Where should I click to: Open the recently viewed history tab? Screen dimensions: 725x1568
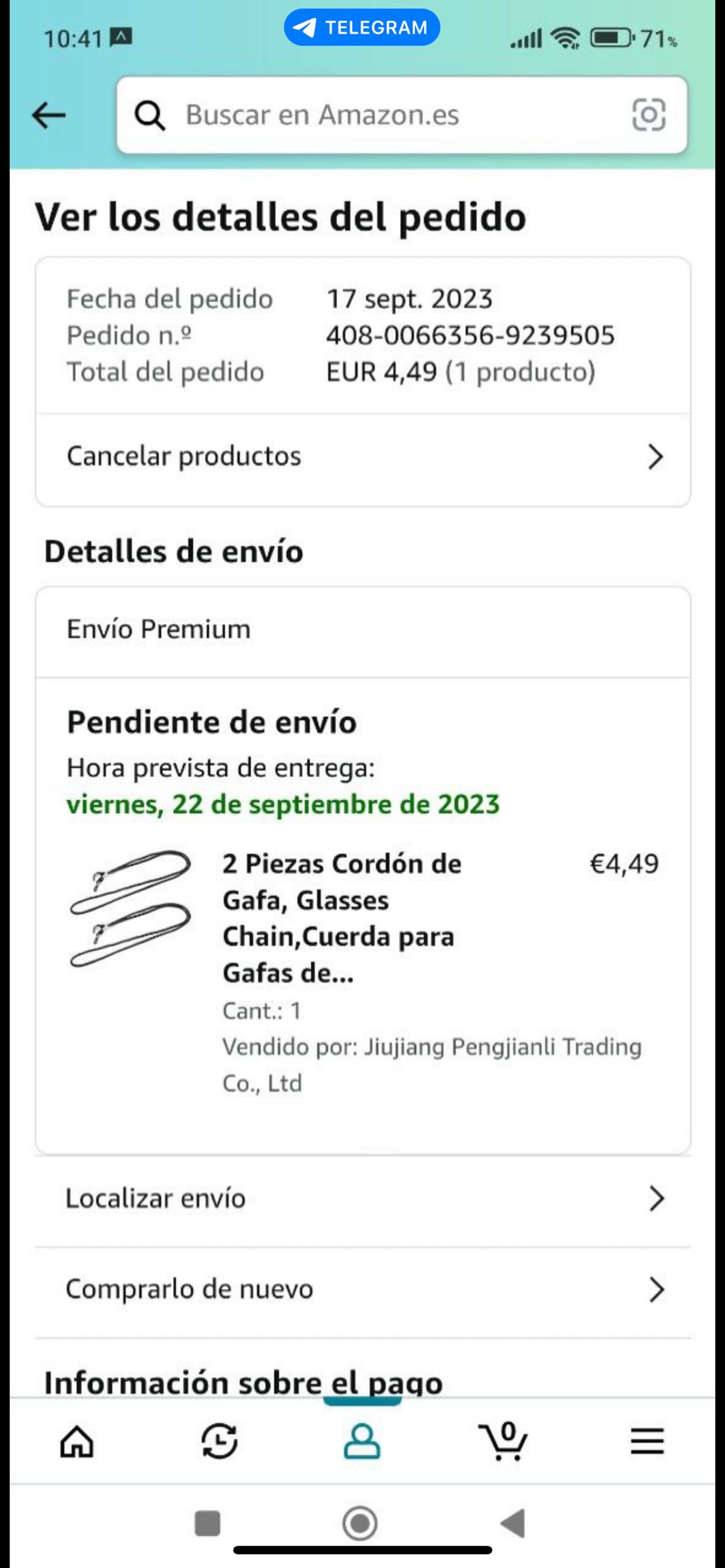(x=220, y=1442)
